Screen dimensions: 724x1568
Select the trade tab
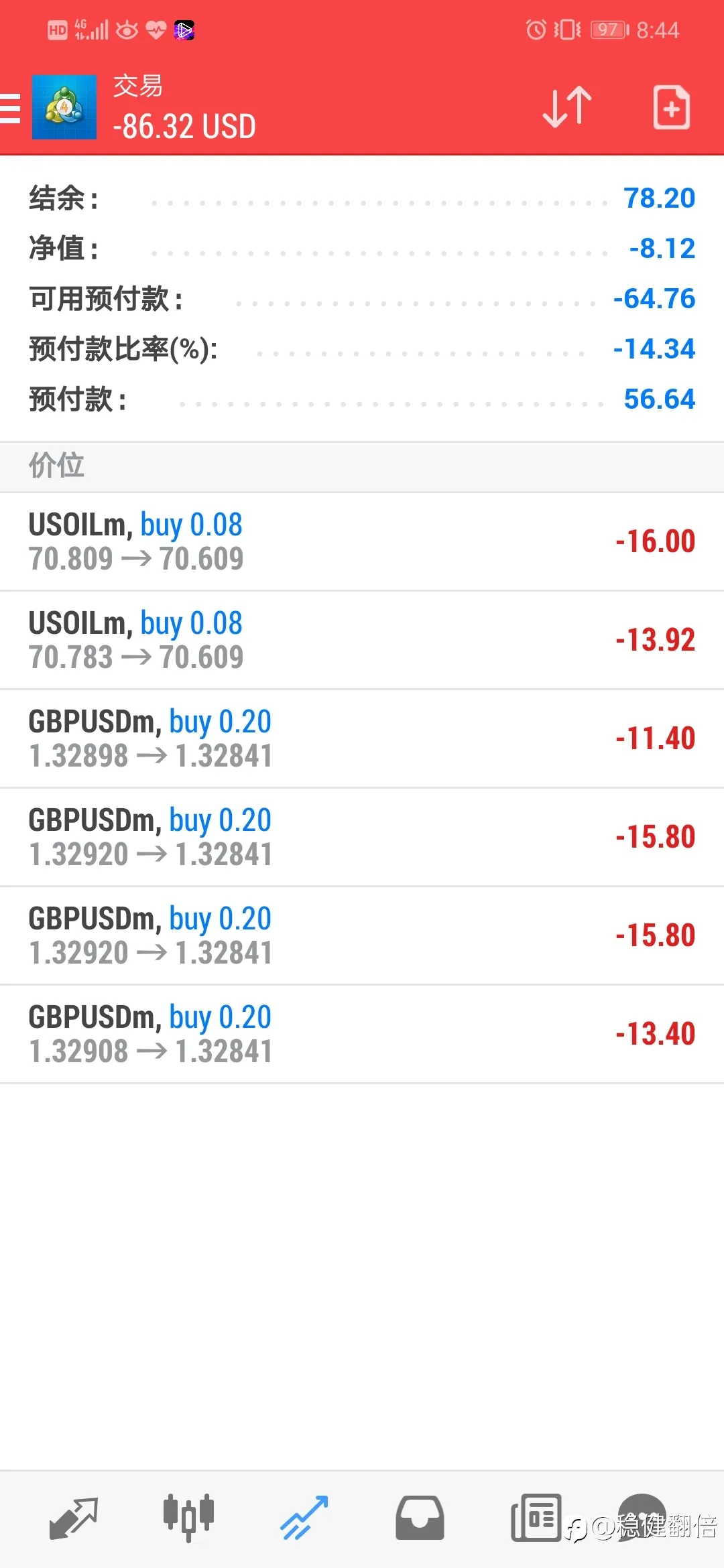tap(304, 1518)
